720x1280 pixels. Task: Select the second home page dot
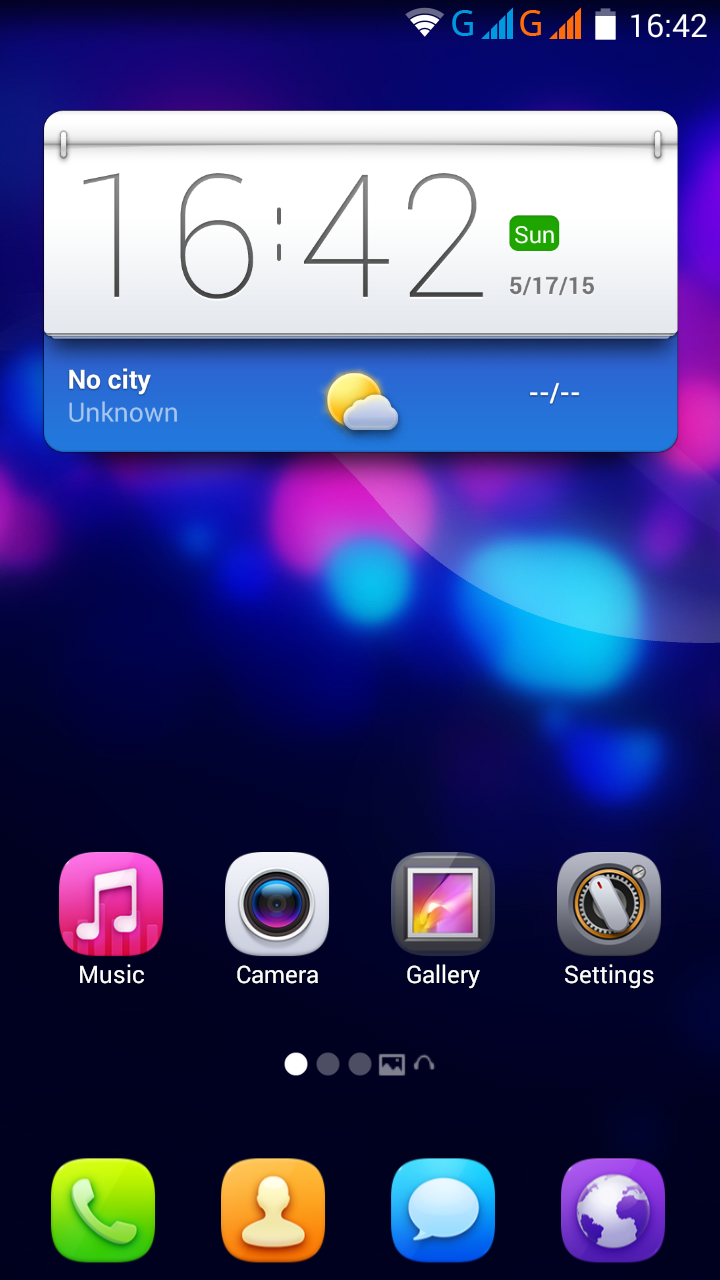click(x=328, y=1064)
